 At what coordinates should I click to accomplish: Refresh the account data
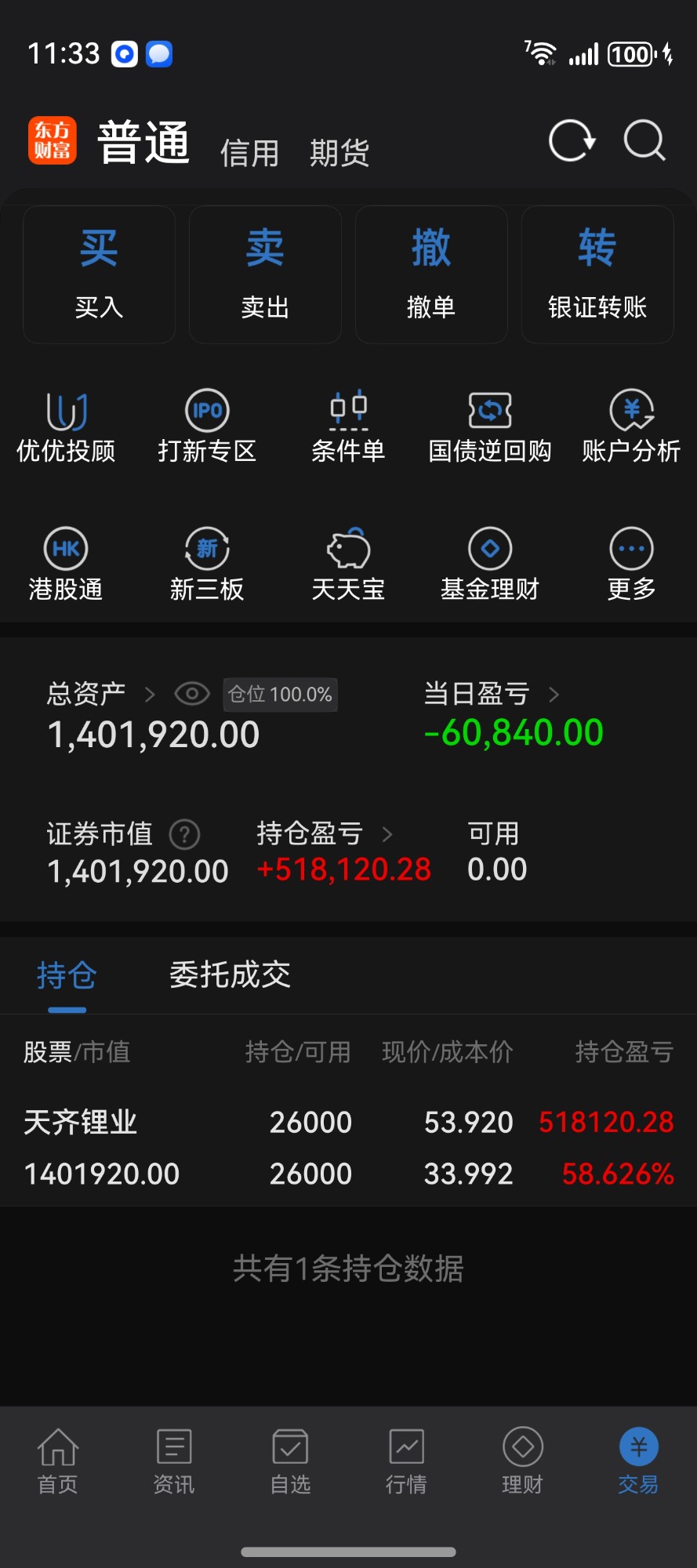[572, 141]
